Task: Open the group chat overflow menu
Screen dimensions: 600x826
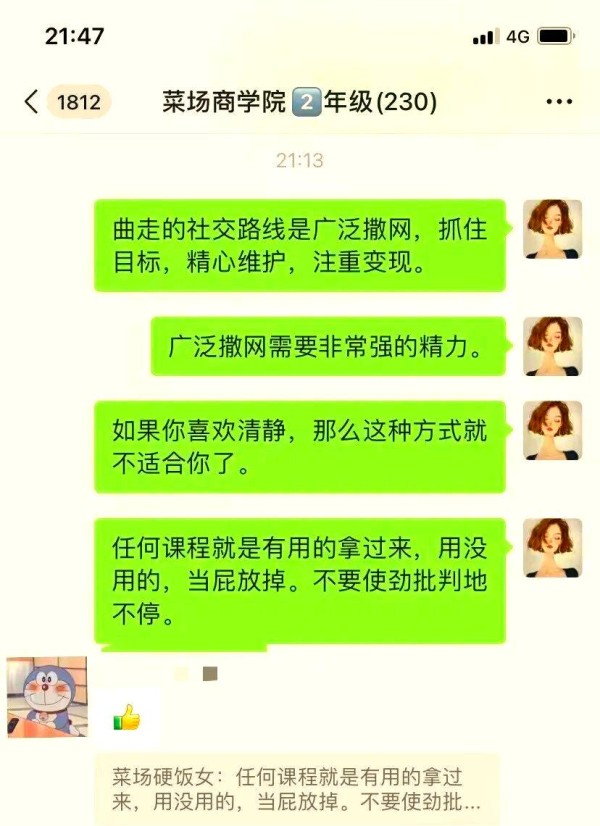Action: [558, 102]
